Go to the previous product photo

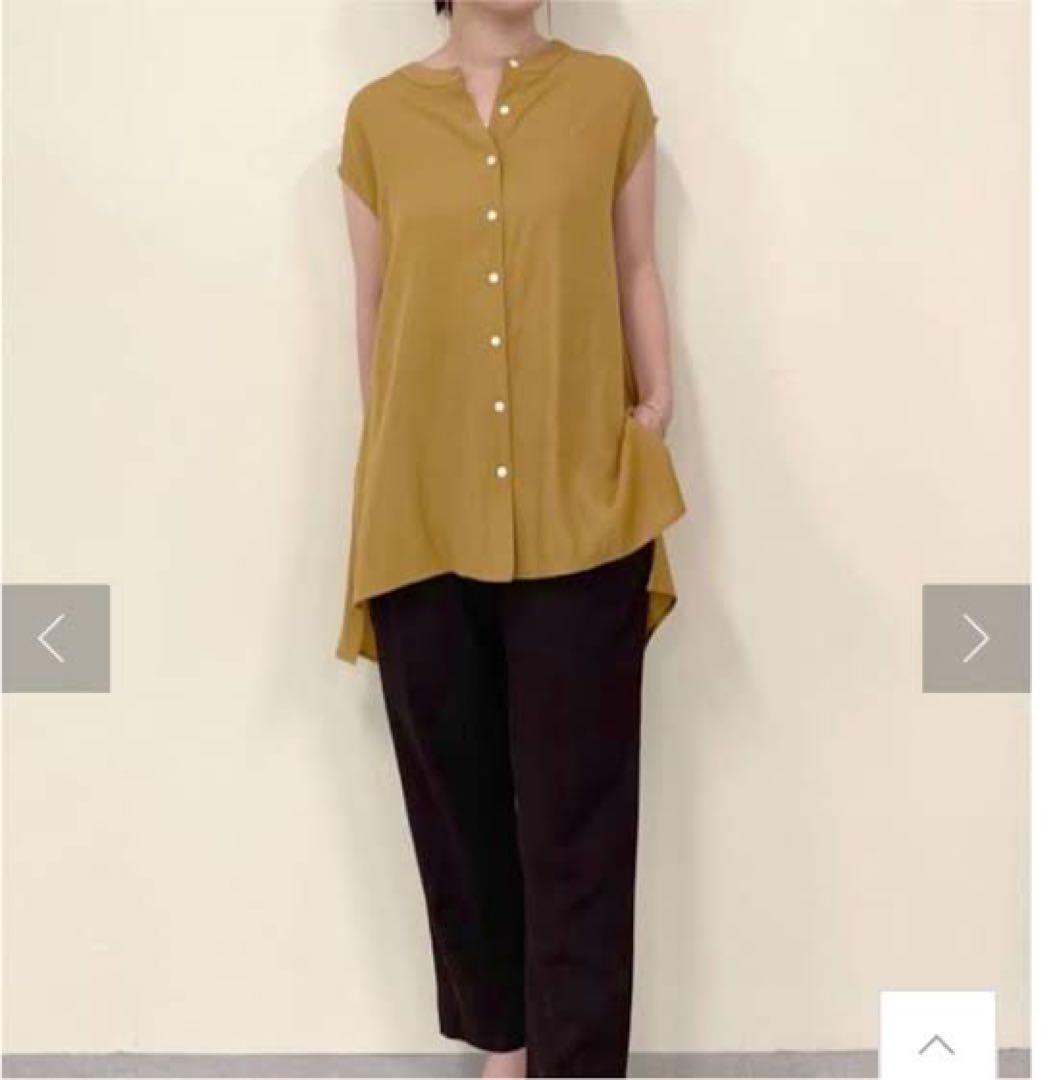click(x=55, y=638)
